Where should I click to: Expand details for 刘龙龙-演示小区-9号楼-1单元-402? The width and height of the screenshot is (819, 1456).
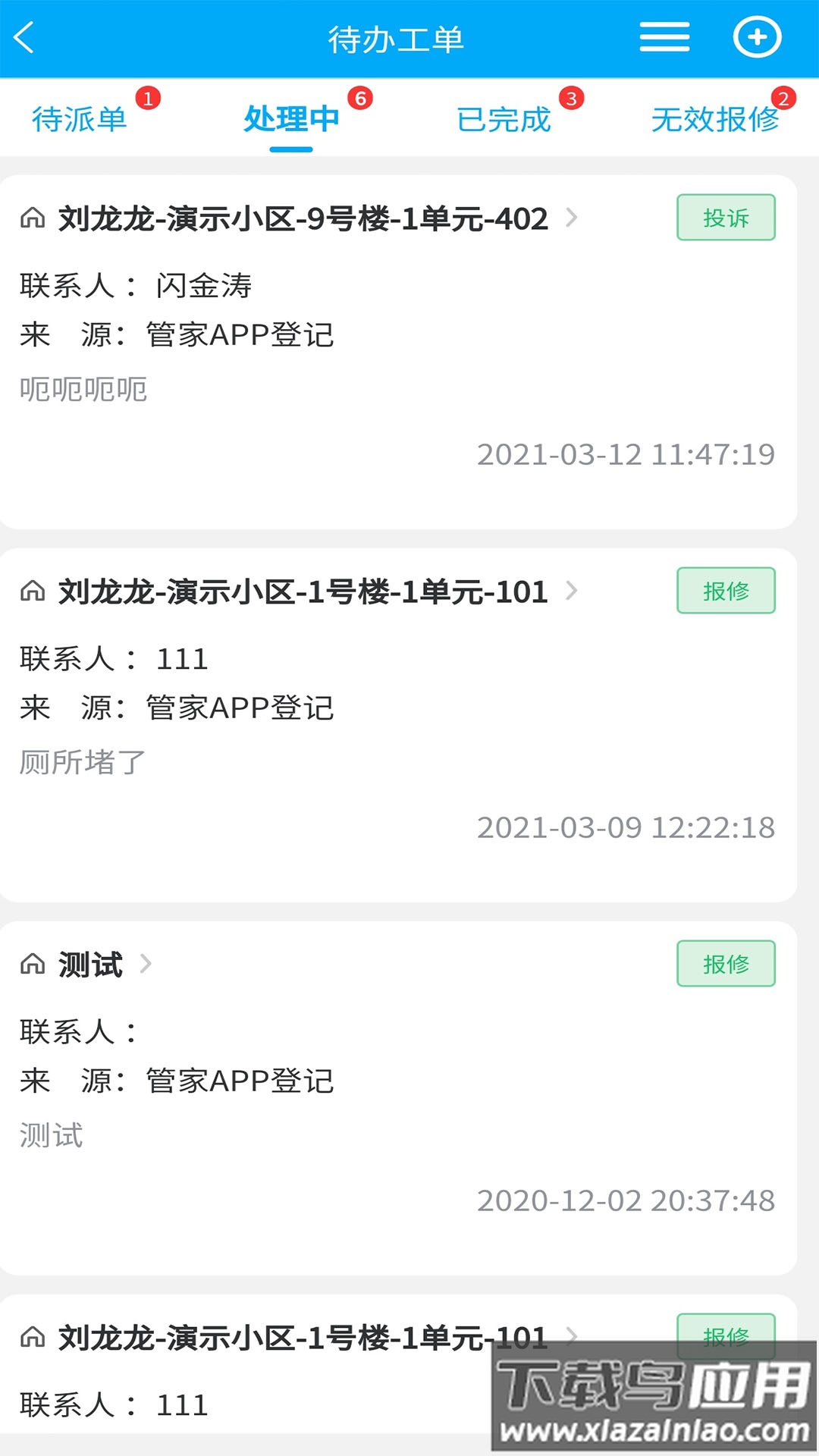pos(571,218)
